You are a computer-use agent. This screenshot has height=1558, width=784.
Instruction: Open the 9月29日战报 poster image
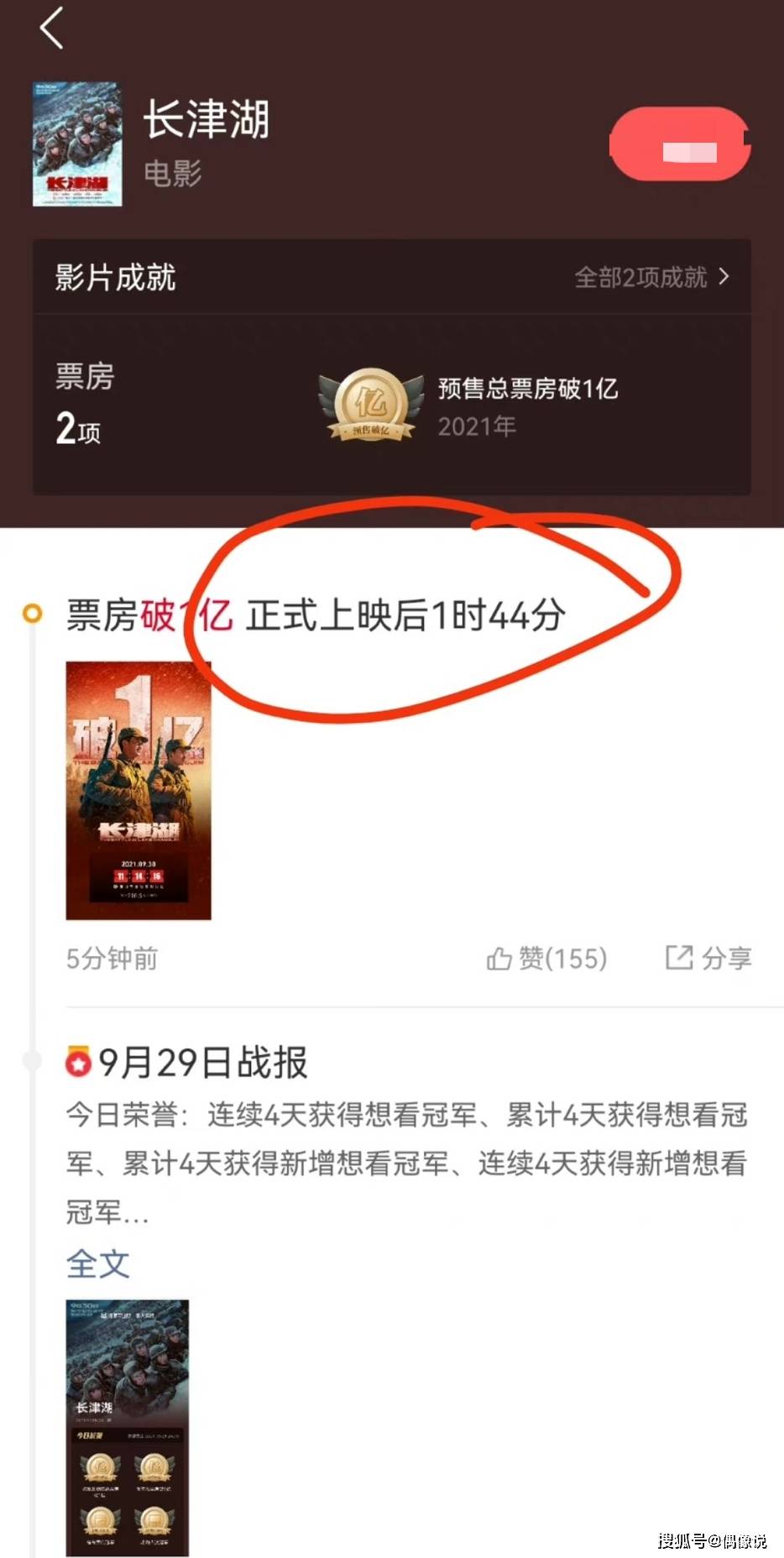point(128,1427)
